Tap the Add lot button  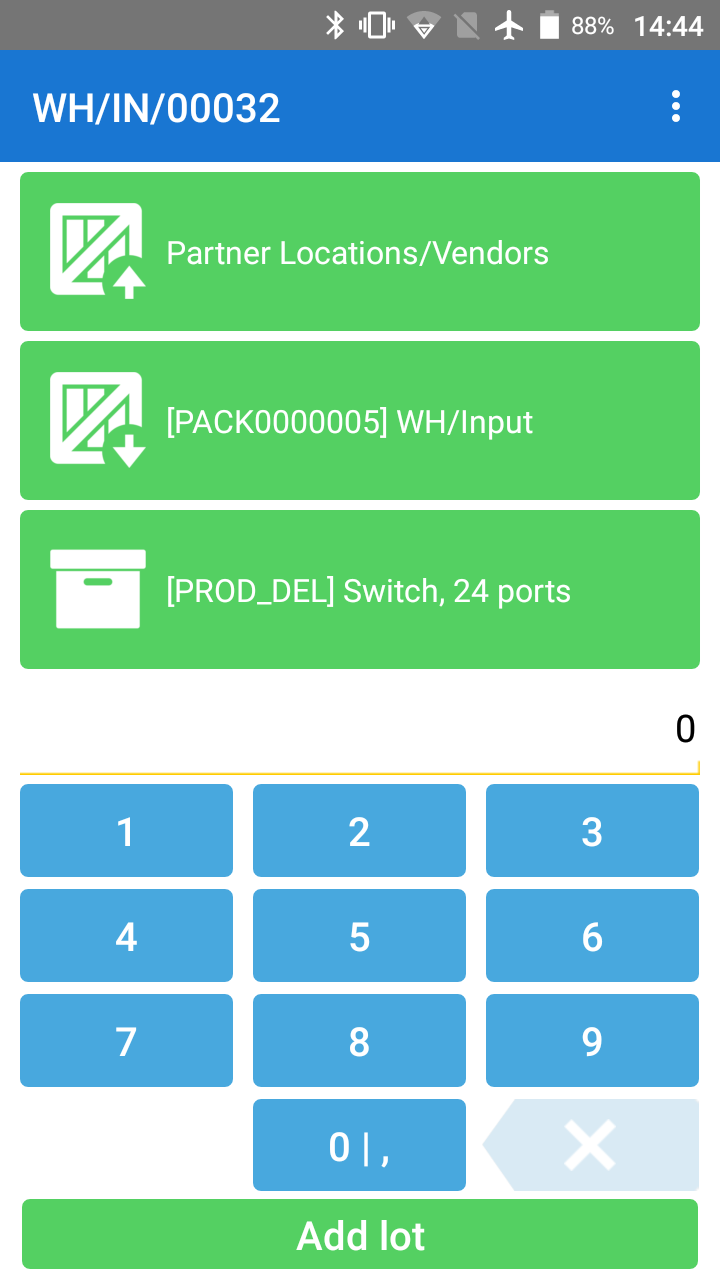pos(360,1234)
